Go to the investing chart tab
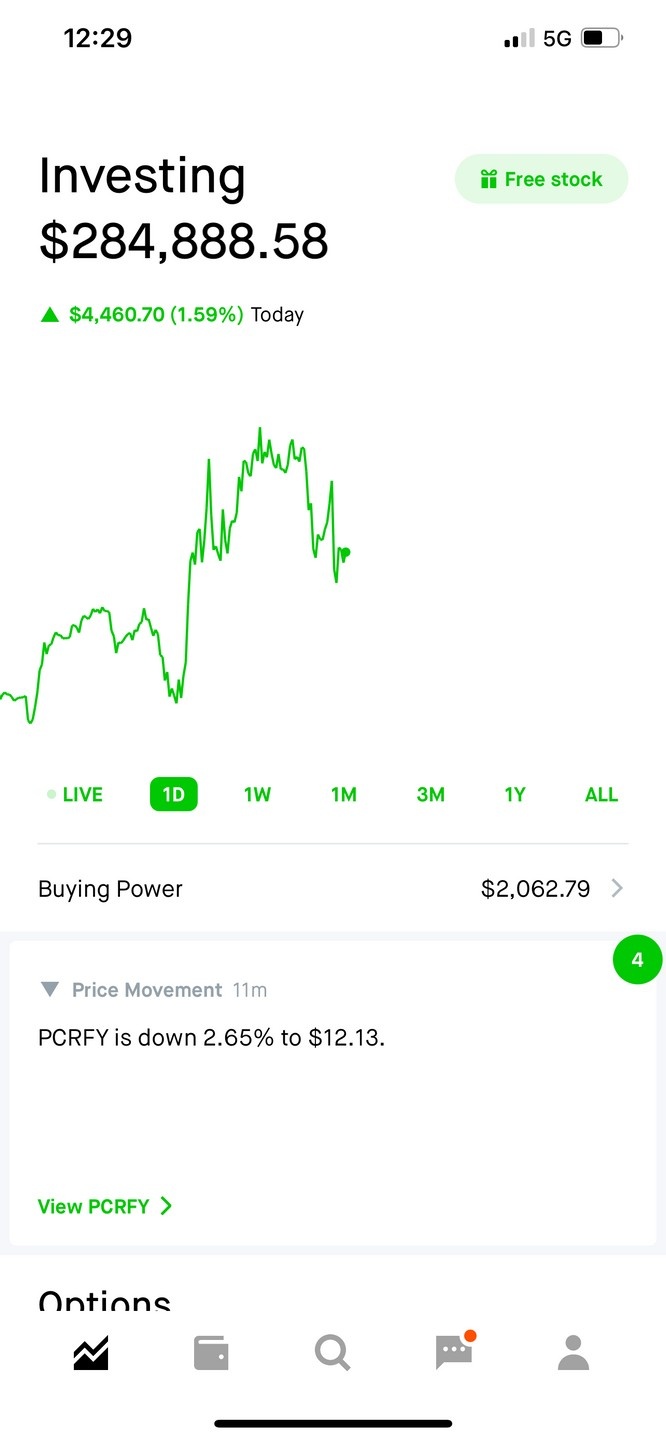 pos(91,1353)
